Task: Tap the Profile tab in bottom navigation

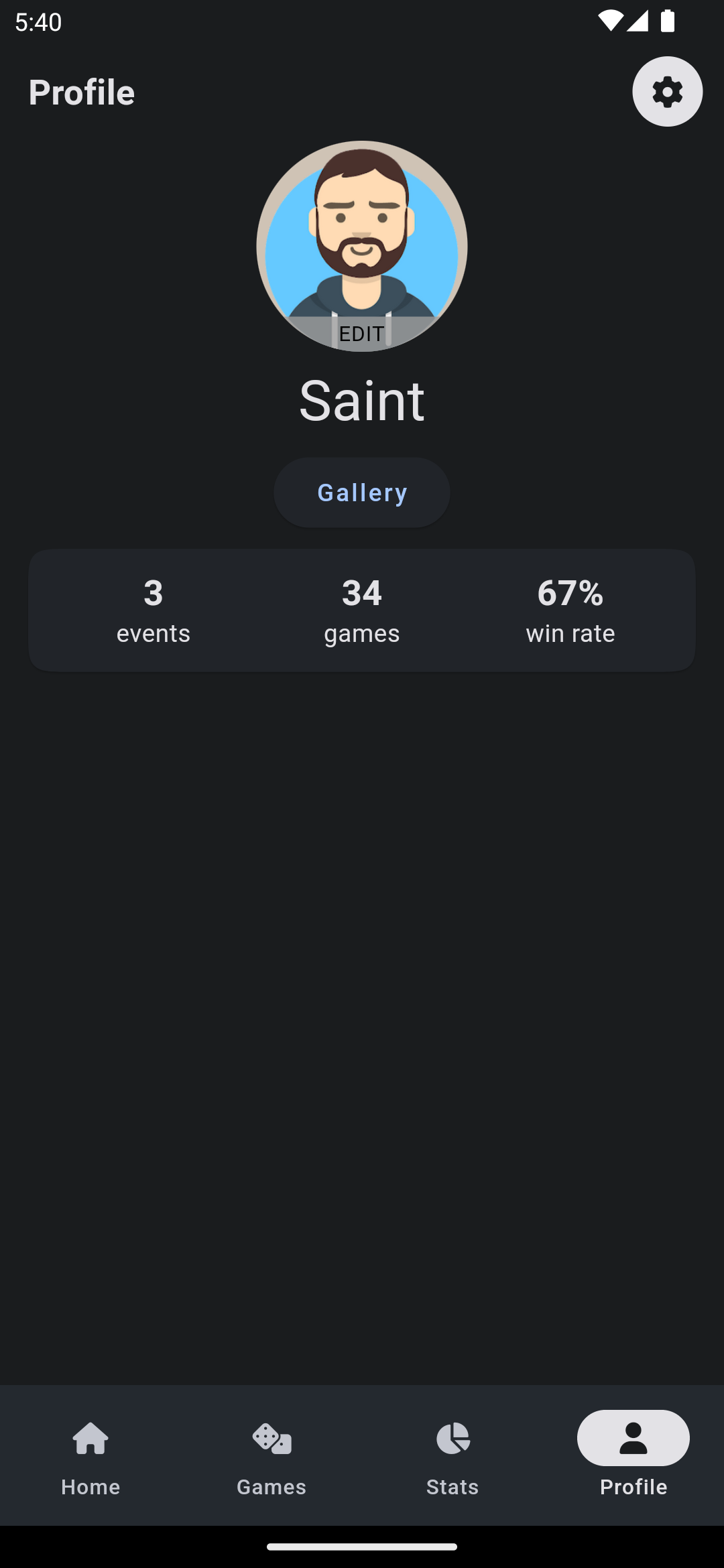Action: pos(633,1455)
